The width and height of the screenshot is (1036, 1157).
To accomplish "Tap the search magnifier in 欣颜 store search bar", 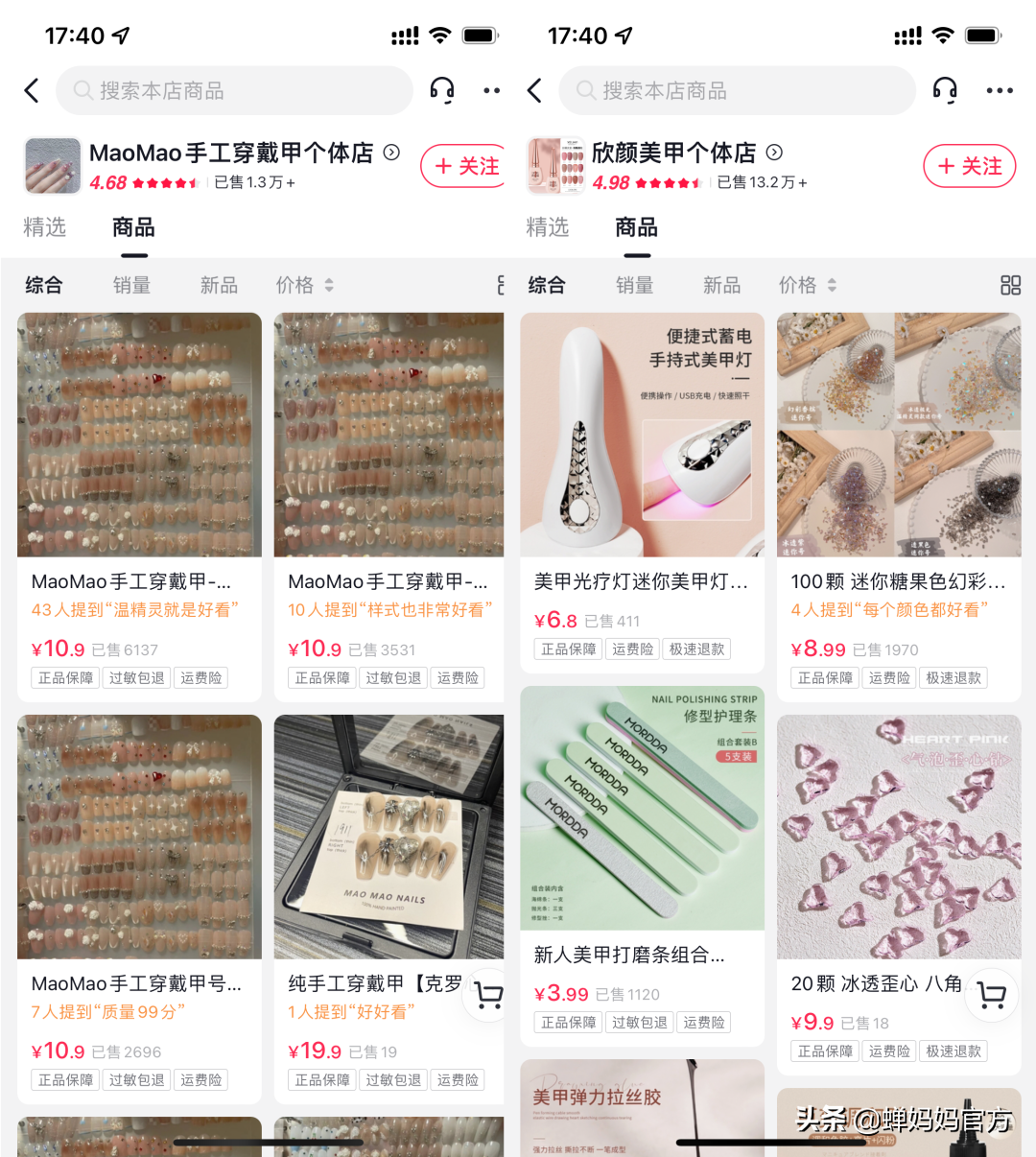I will coord(586,90).
